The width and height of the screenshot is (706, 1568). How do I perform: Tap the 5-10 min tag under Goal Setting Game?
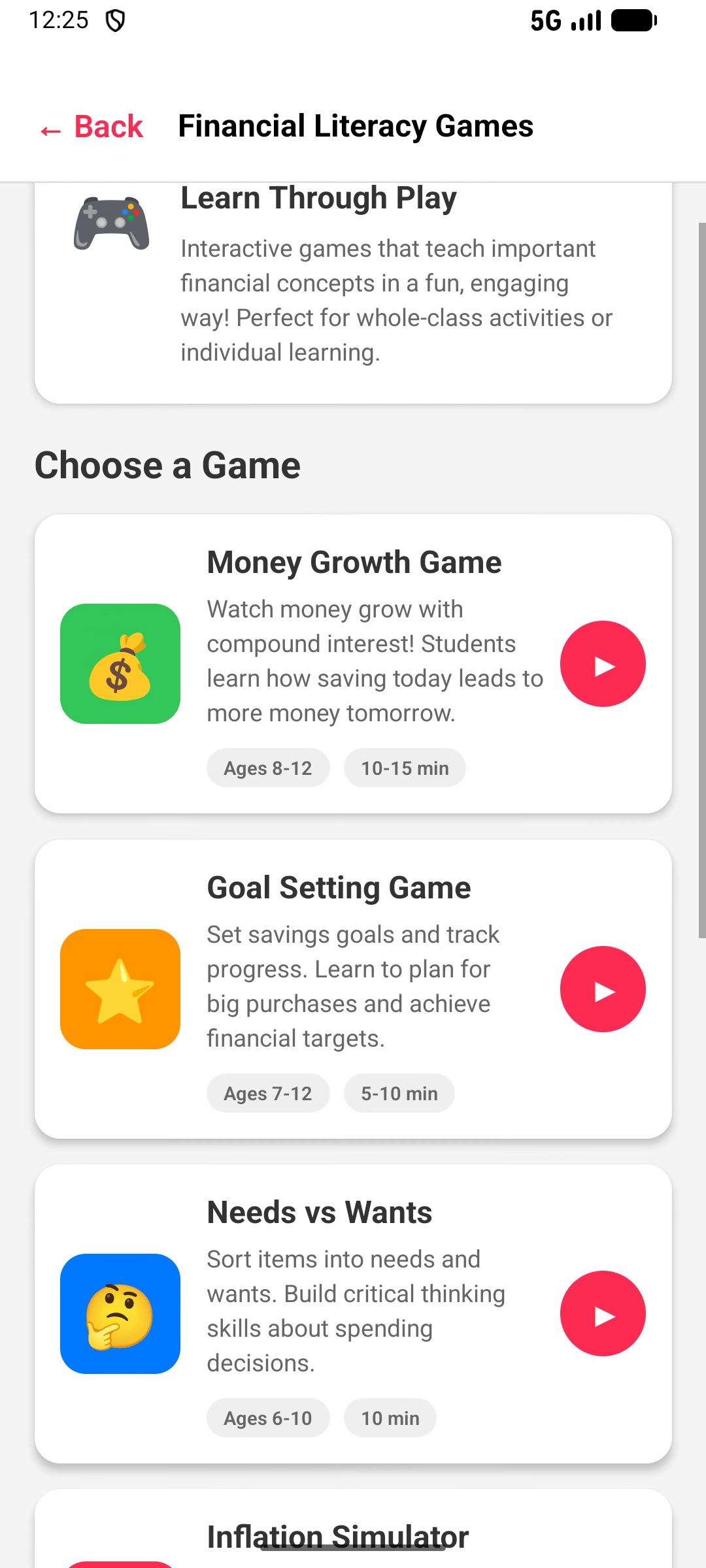pyautogui.click(x=399, y=1093)
